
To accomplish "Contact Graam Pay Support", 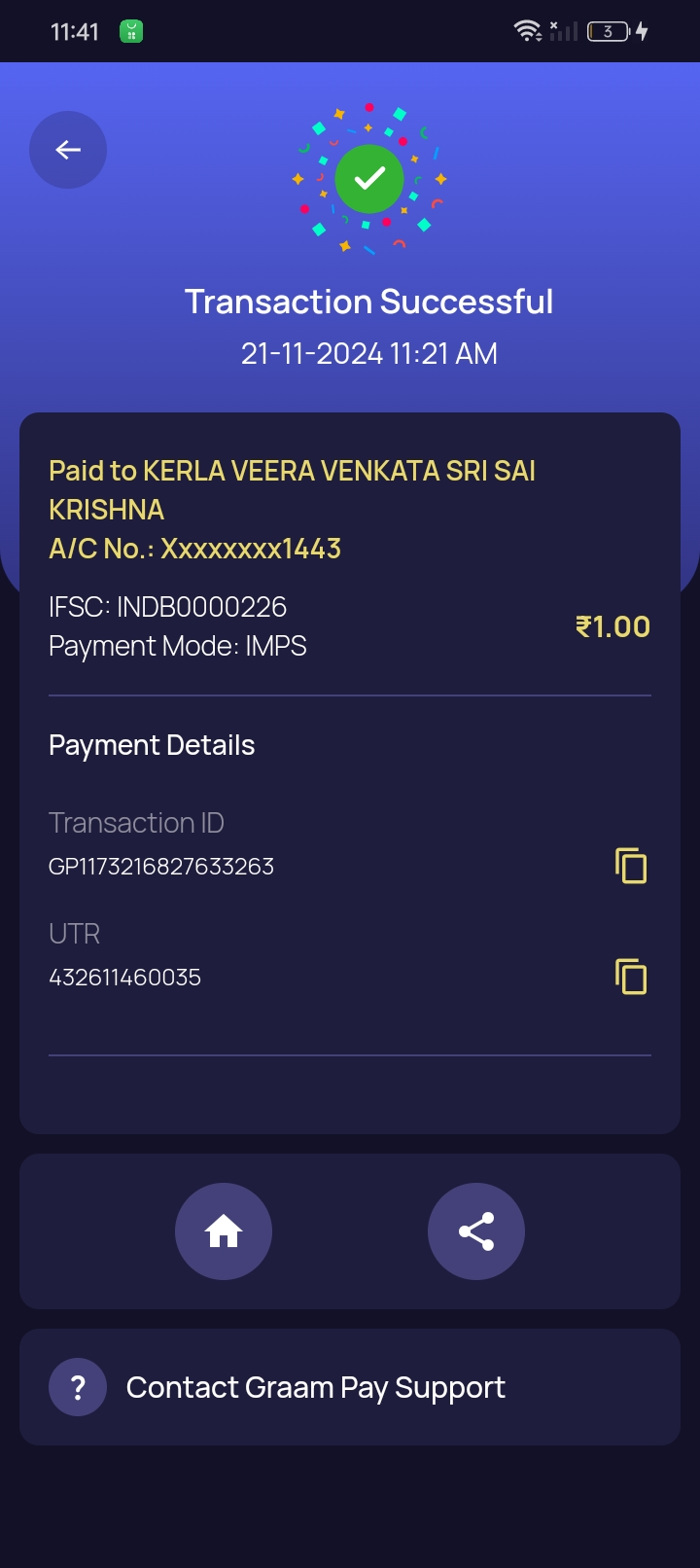I will [350, 1387].
